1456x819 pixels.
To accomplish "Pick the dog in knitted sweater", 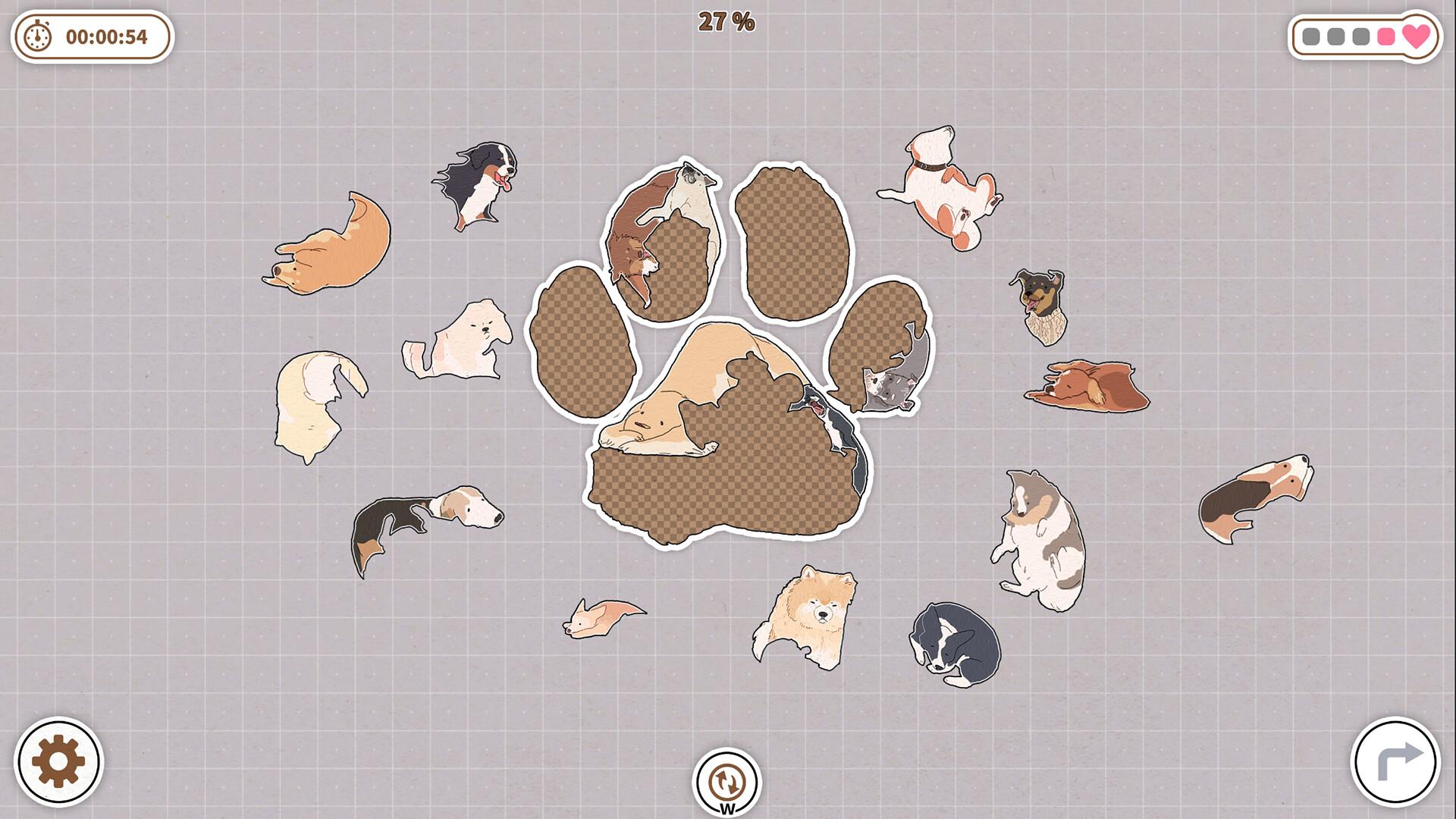I will (x=1041, y=305).
